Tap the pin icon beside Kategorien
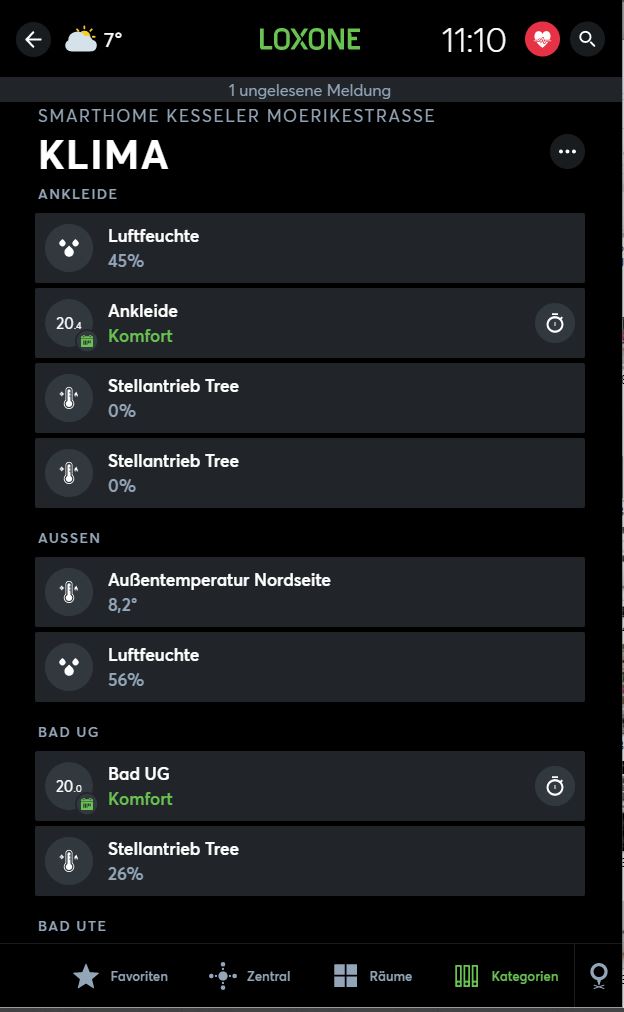The height and width of the screenshot is (1012, 624). [599, 976]
